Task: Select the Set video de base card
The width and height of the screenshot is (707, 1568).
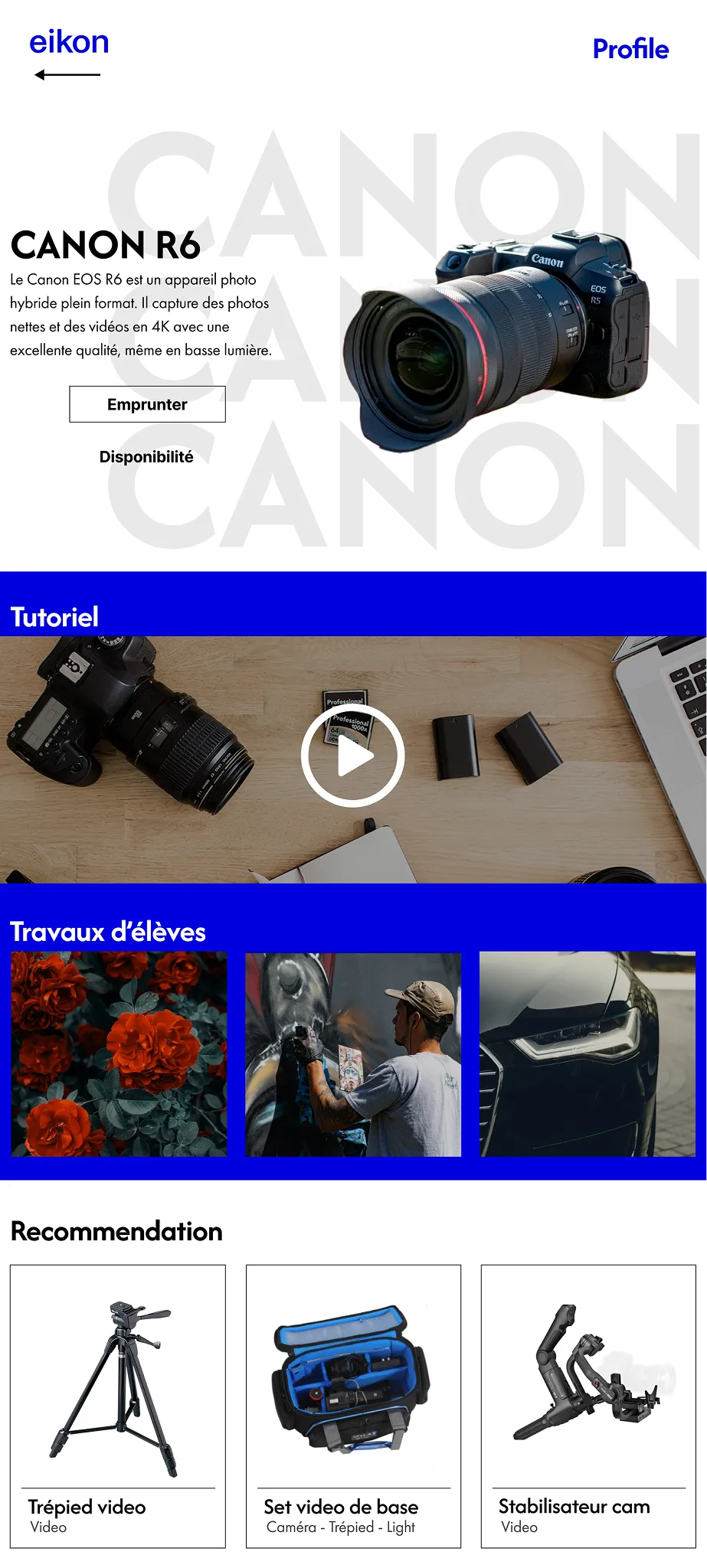Action: click(x=353, y=1406)
